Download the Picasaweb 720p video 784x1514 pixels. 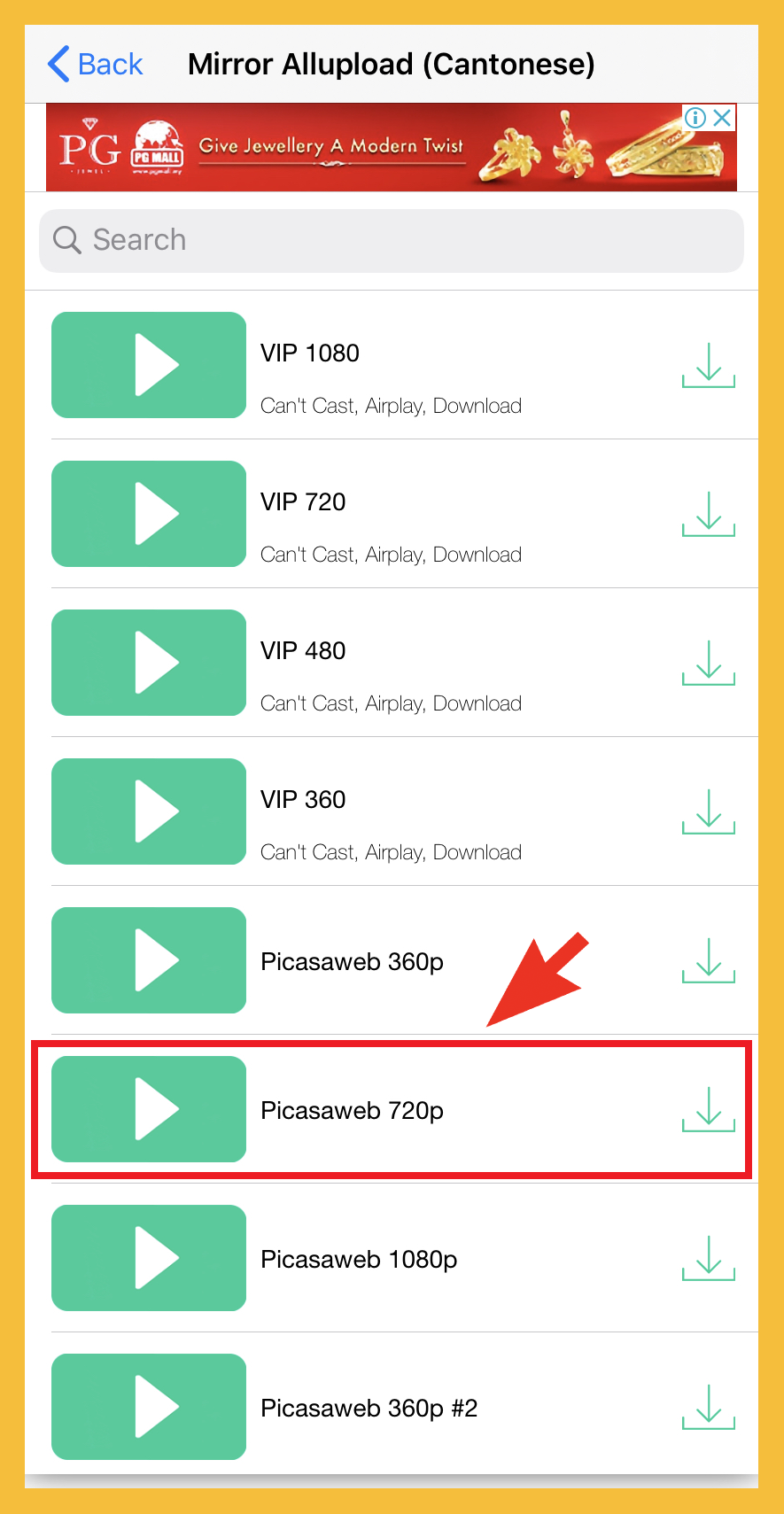pyautogui.click(x=708, y=1109)
